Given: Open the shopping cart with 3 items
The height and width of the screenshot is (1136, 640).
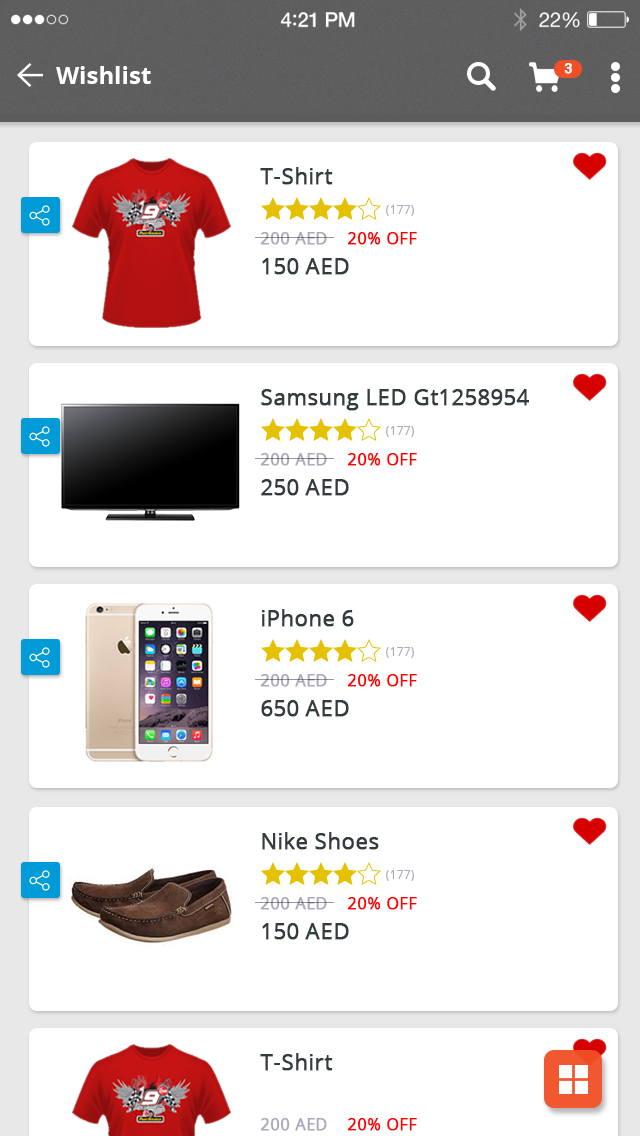Looking at the screenshot, I should (547, 77).
